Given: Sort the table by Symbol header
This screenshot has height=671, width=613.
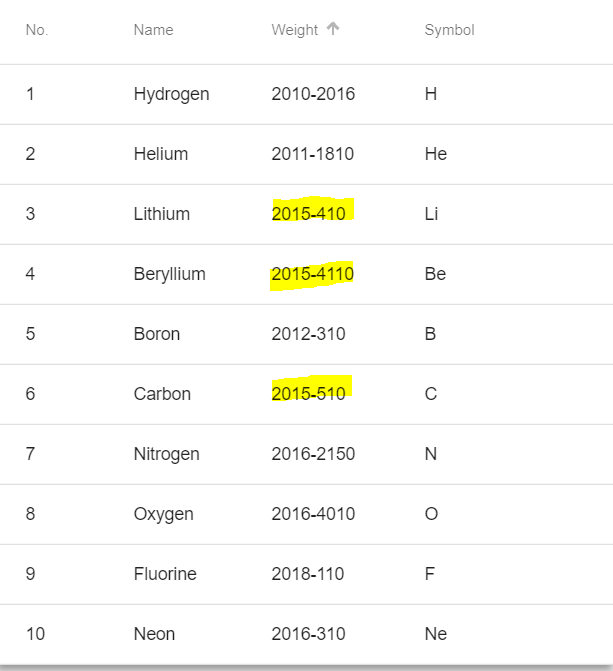Looking at the screenshot, I should (449, 30).
